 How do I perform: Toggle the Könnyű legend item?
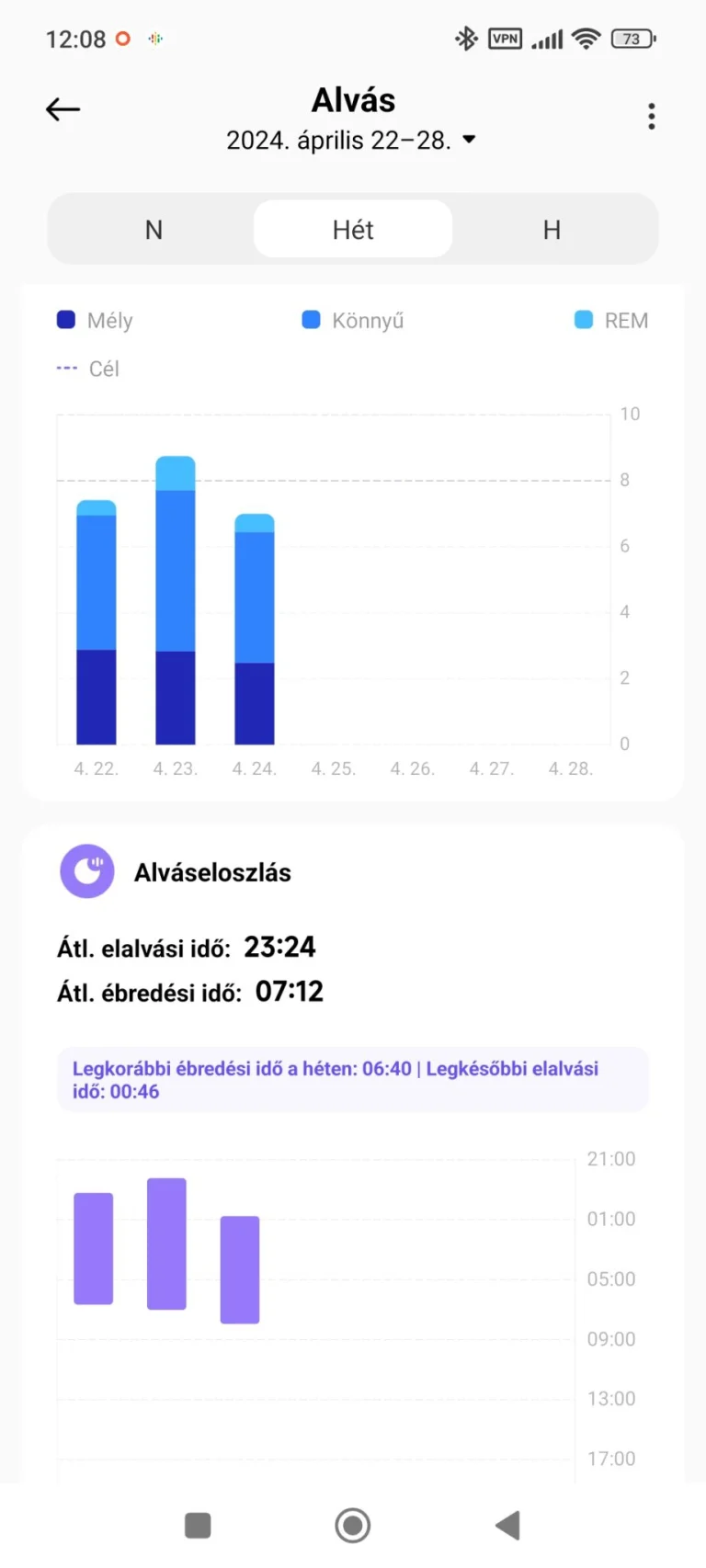click(351, 320)
